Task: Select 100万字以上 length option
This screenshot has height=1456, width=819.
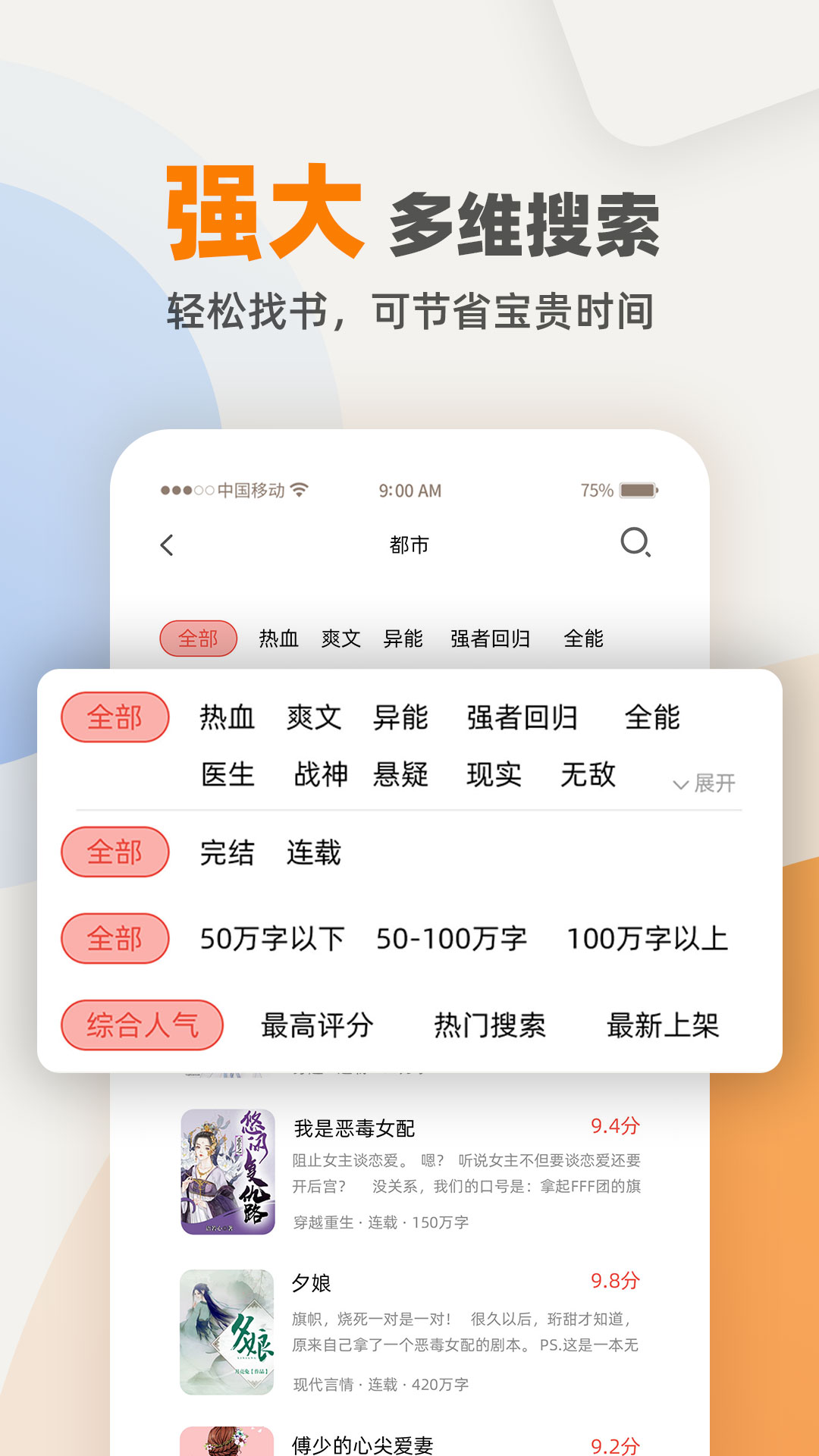Action: point(648,938)
